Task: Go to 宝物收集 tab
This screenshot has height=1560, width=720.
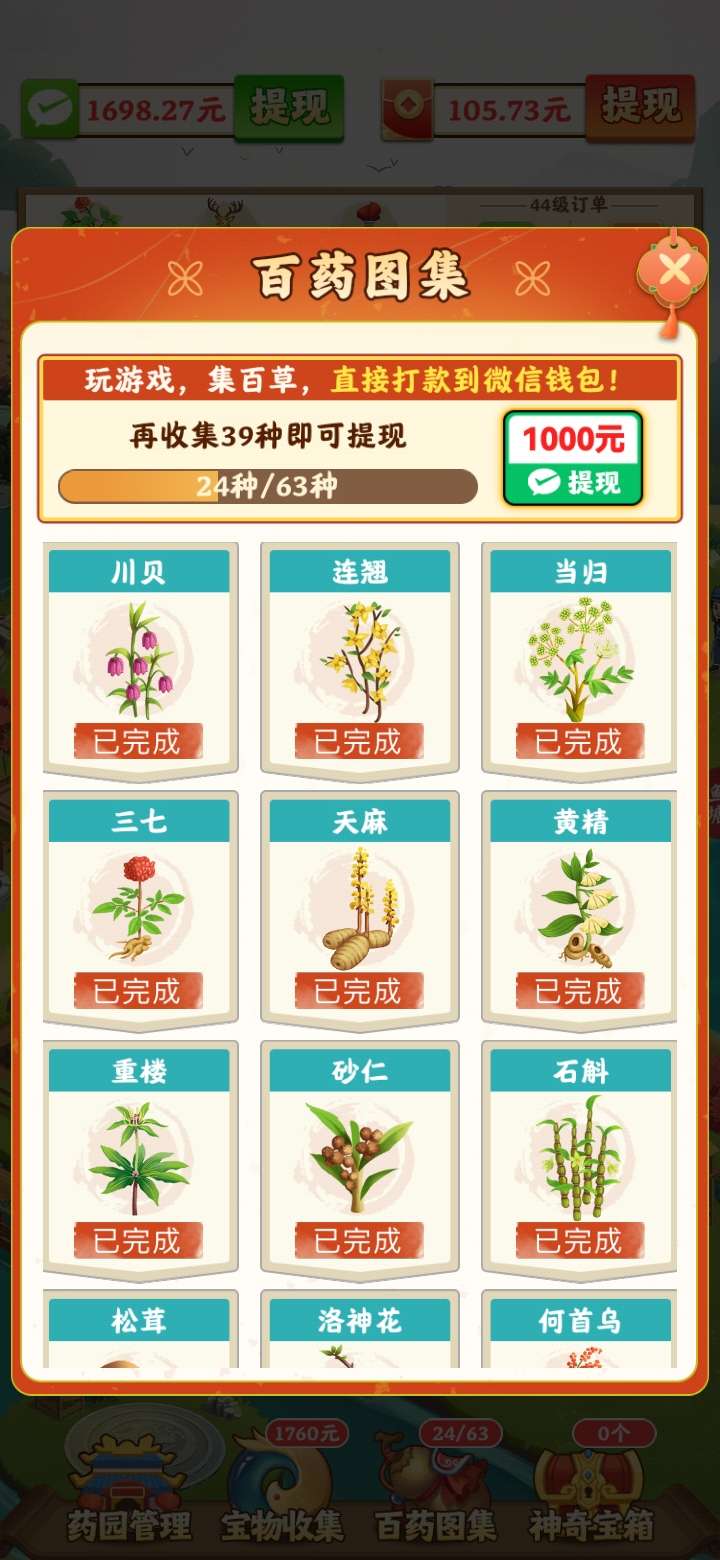Action: [x=282, y=1490]
